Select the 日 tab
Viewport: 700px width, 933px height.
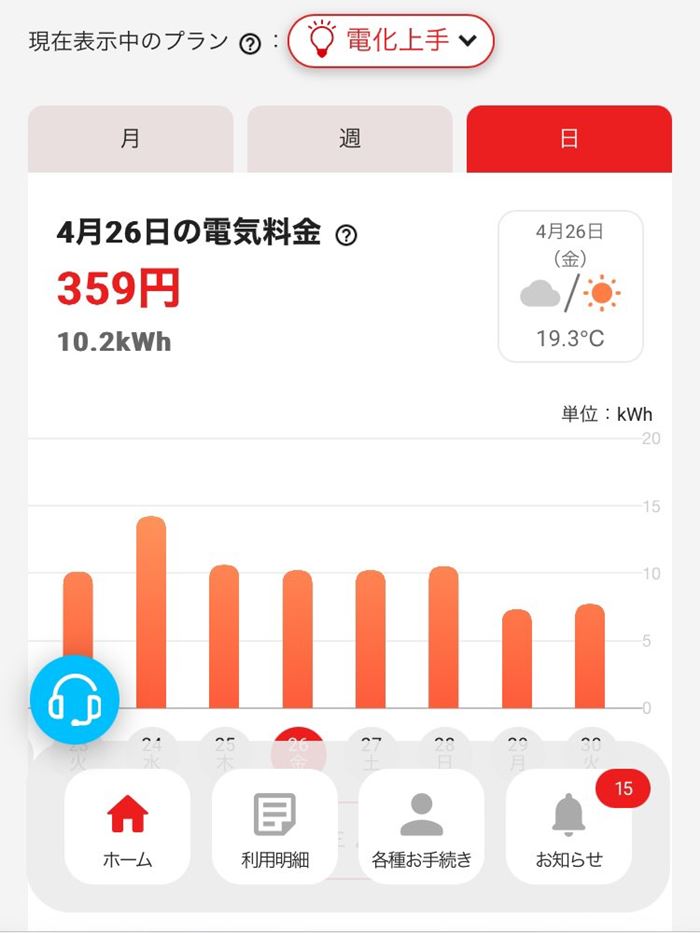(x=568, y=139)
